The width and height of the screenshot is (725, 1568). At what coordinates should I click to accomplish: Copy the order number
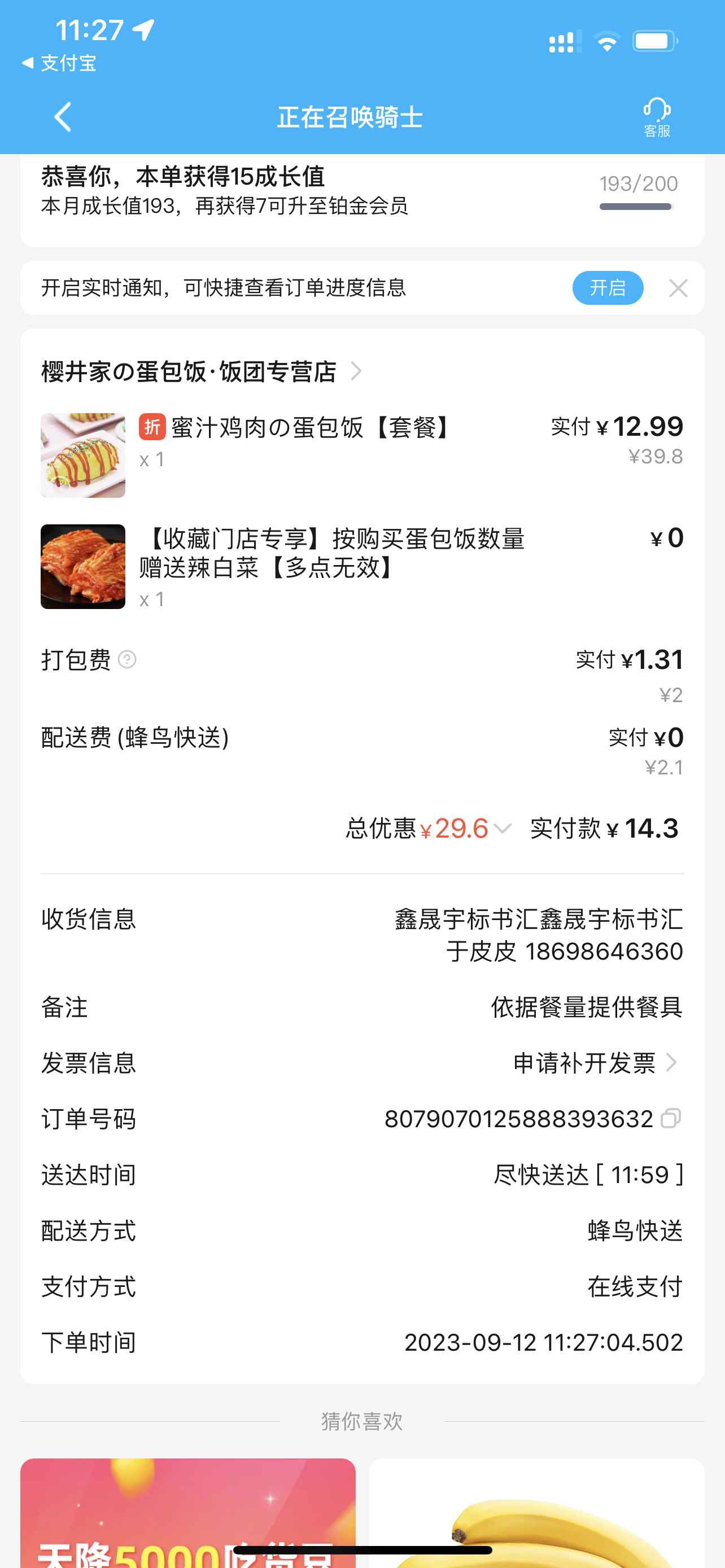pyautogui.click(x=670, y=1119)
